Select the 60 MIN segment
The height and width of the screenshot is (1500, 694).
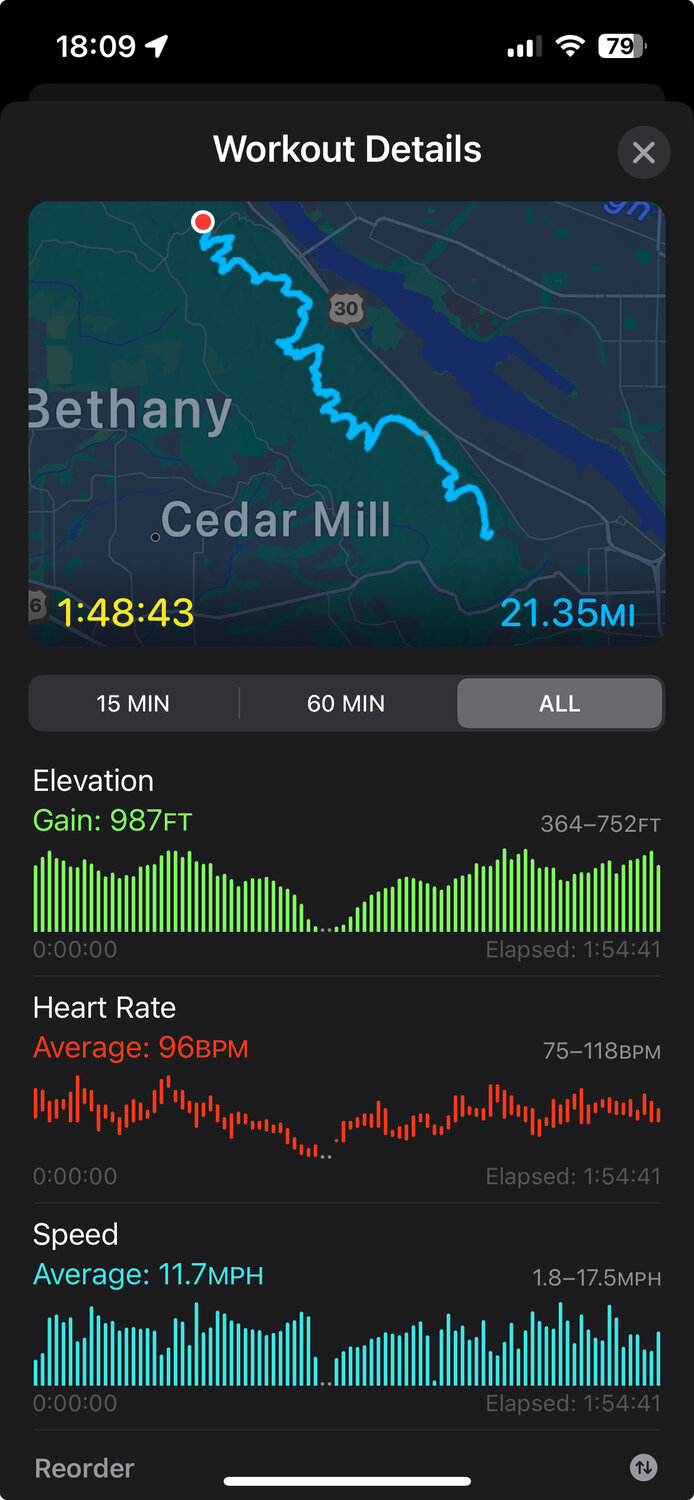pos(346,703)
